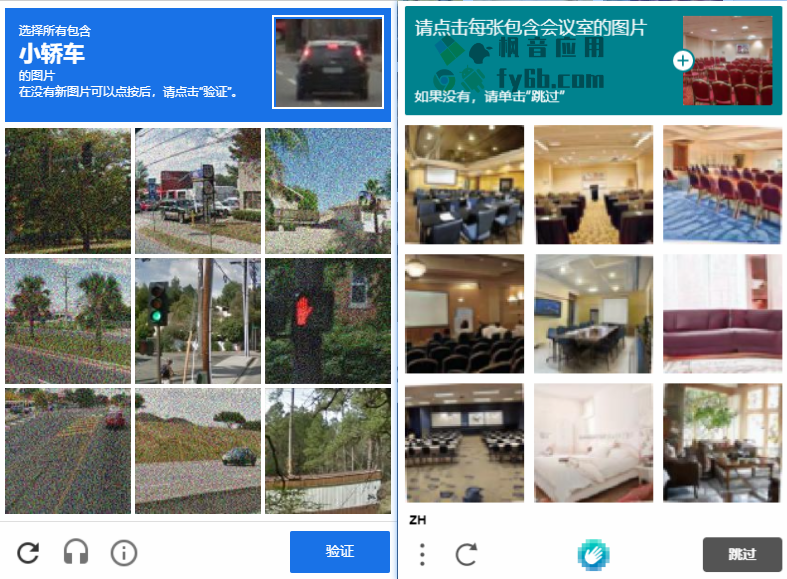This screenshot has width=787, height=579.
Task: Select the tile with red banquet chairs
Action: point(721,184)
